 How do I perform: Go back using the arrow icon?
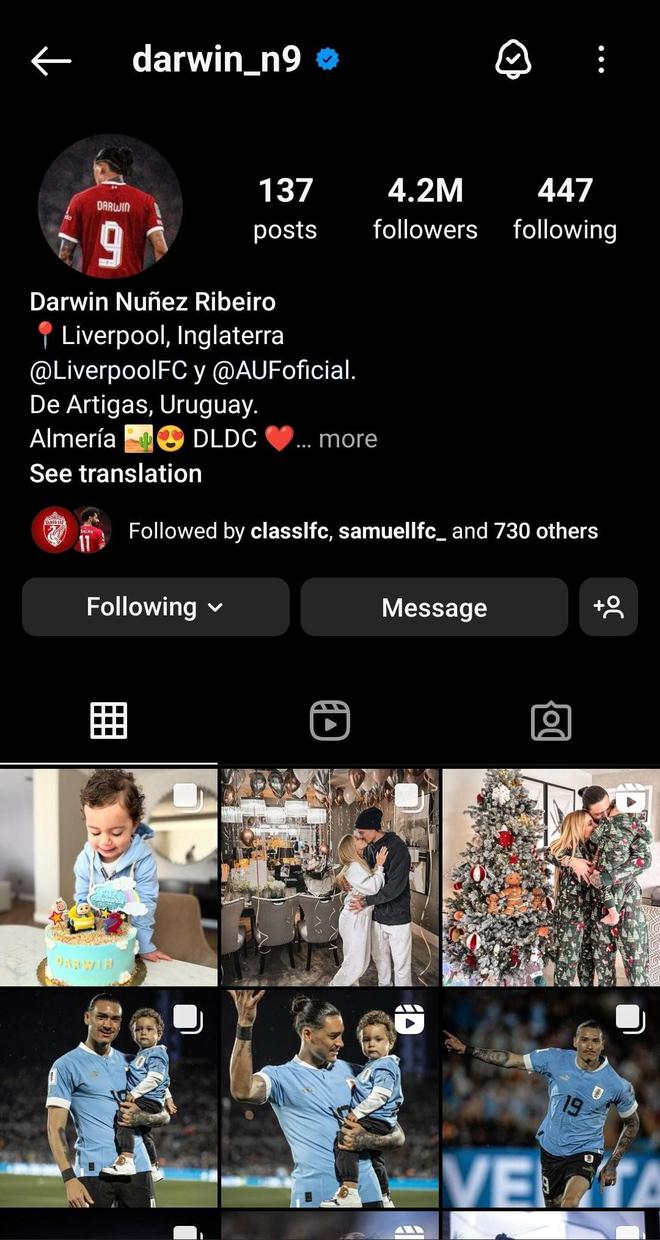(51, 61)
